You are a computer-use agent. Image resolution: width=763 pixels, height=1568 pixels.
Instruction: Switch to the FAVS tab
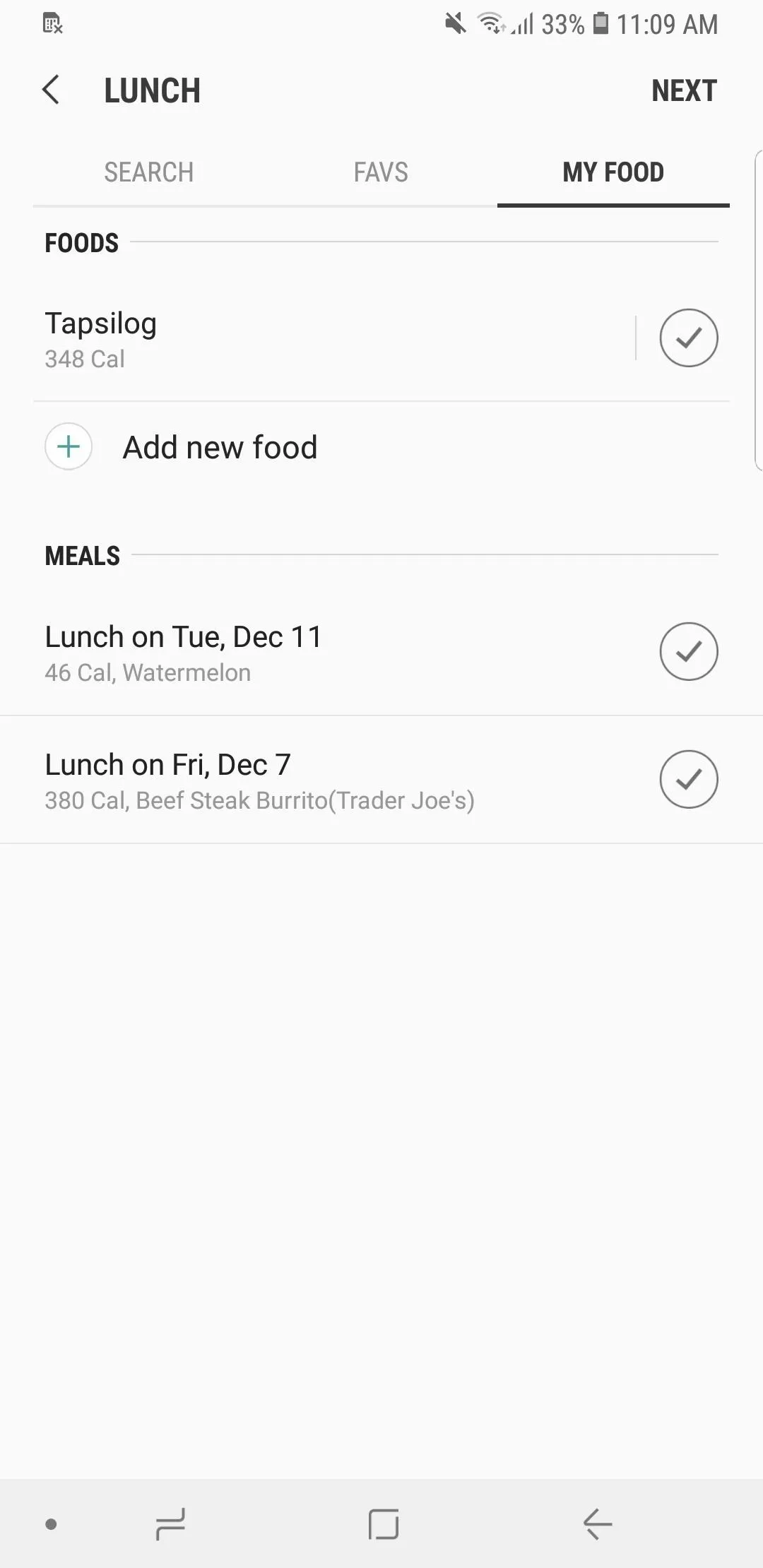pyautogui.click(x=381, y=172)
